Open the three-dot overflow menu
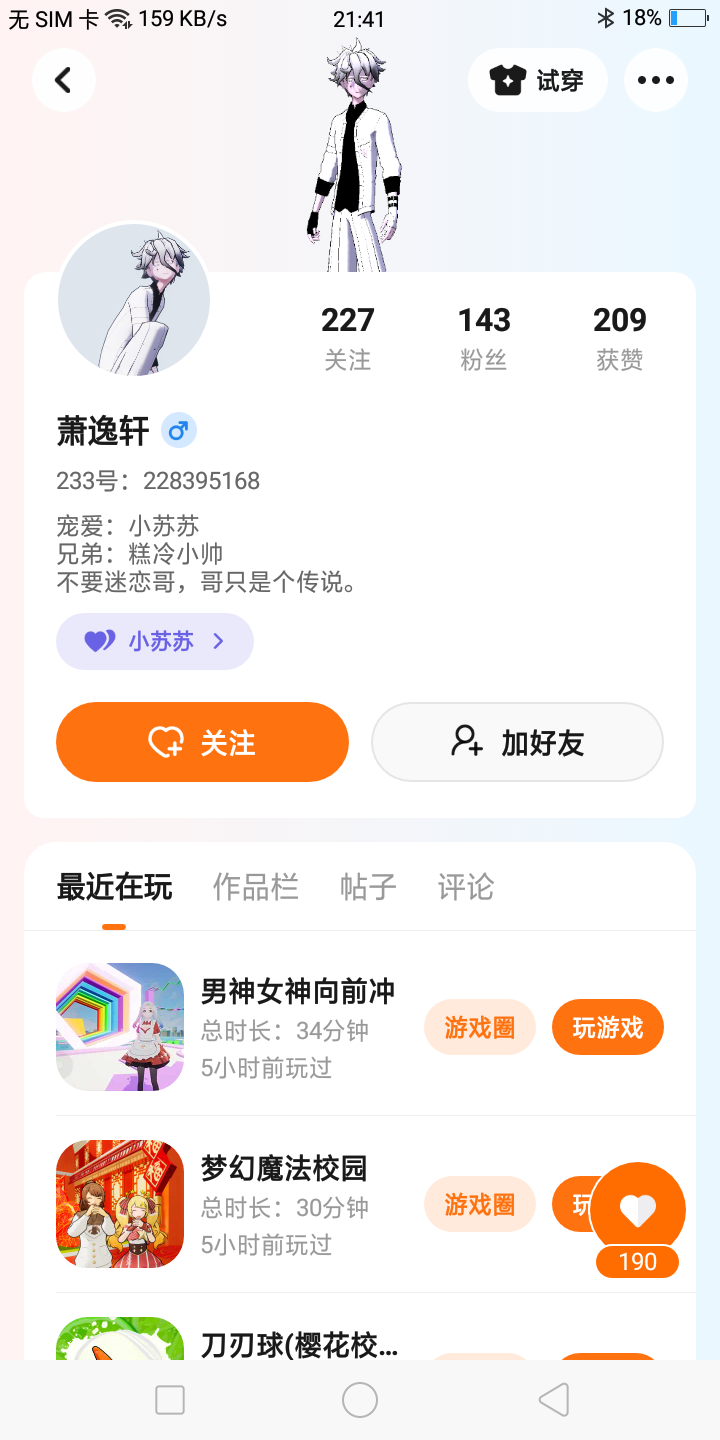720x1440 pixels. tap(655, 80)
